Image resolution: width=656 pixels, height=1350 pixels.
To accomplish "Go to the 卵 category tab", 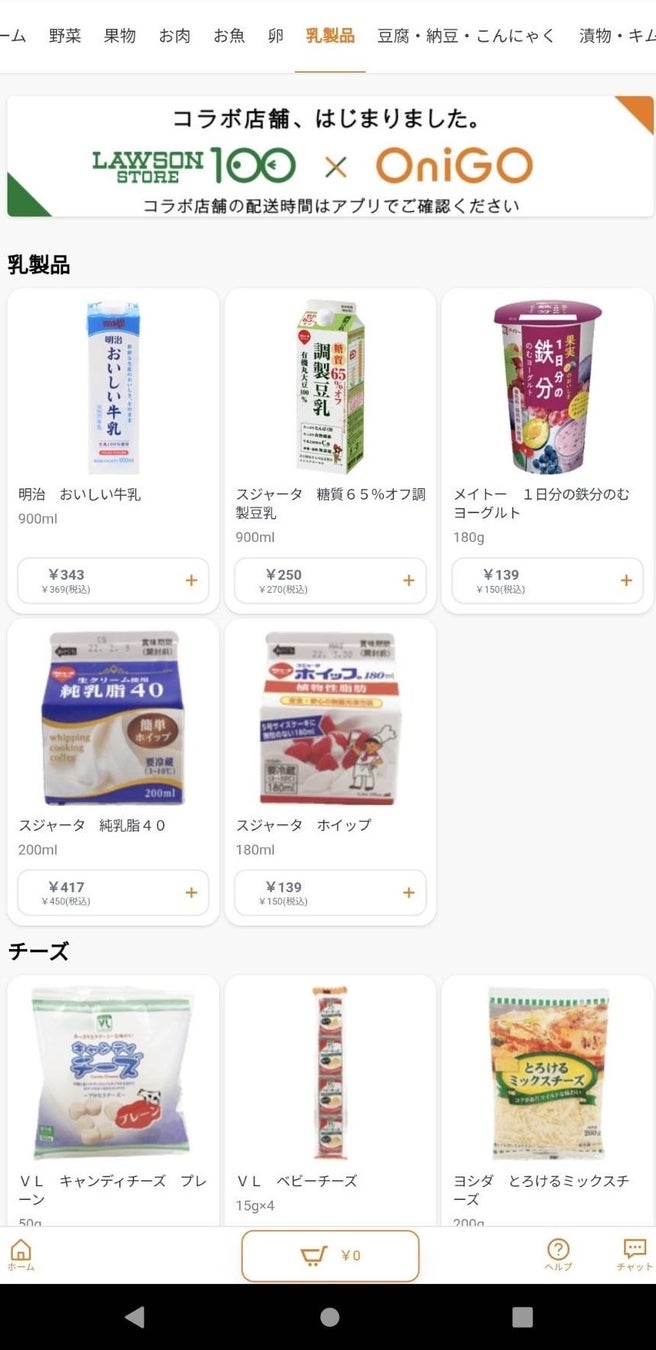I will pyautogui.click(x=275, y=36).
